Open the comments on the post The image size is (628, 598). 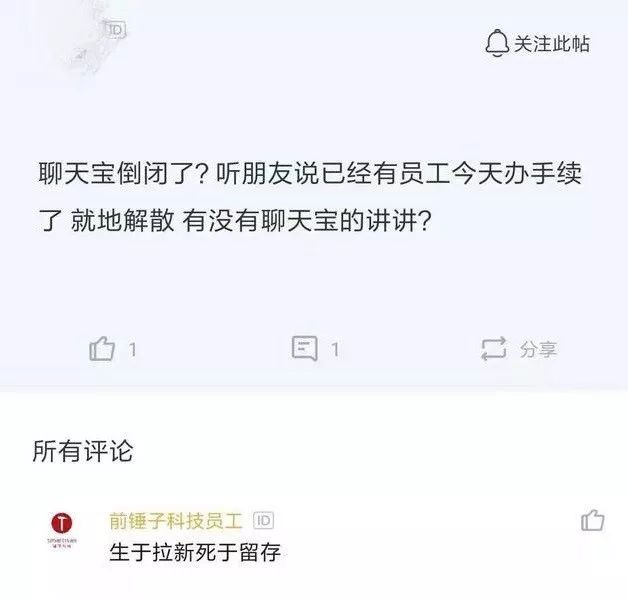coord(305,349)
